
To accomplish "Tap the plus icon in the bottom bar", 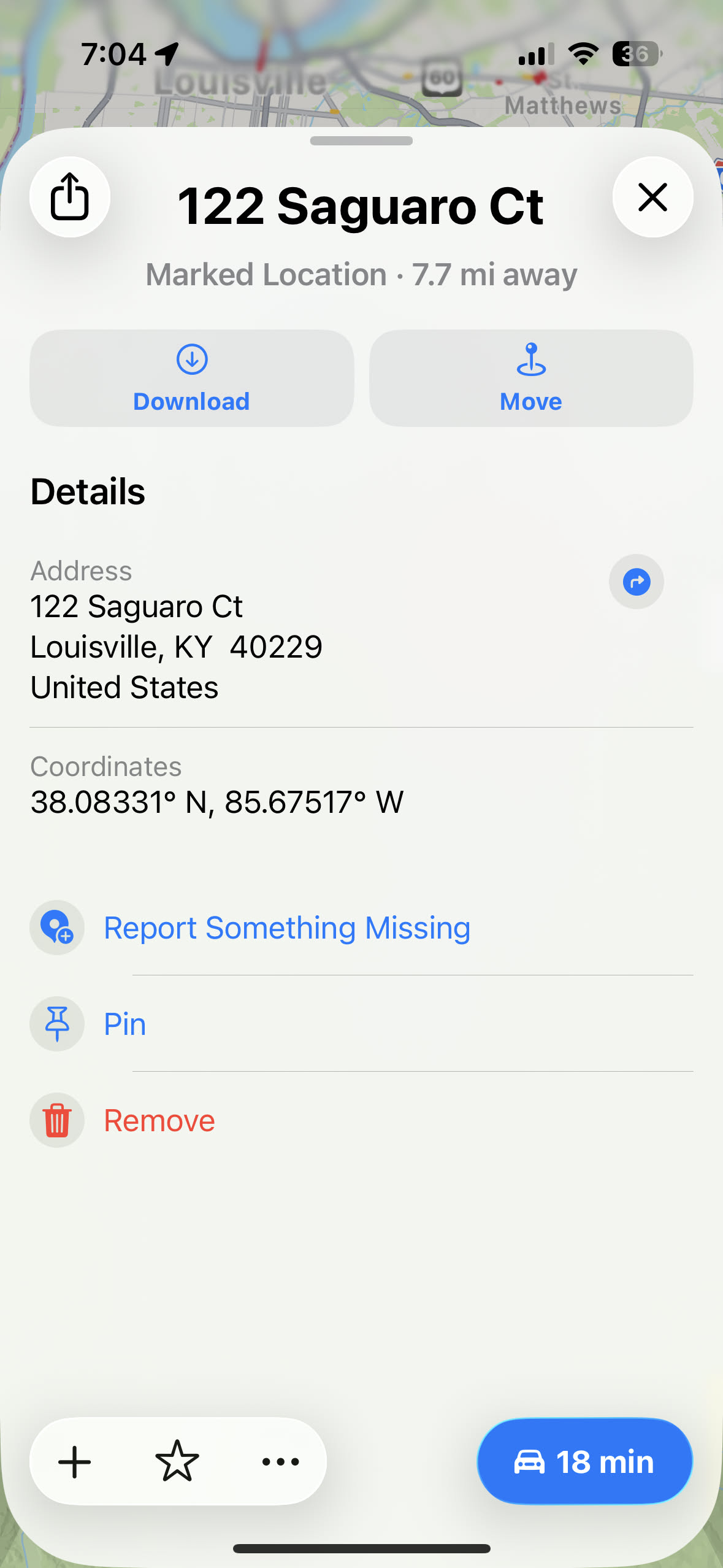I will [x=75, y=1462].
